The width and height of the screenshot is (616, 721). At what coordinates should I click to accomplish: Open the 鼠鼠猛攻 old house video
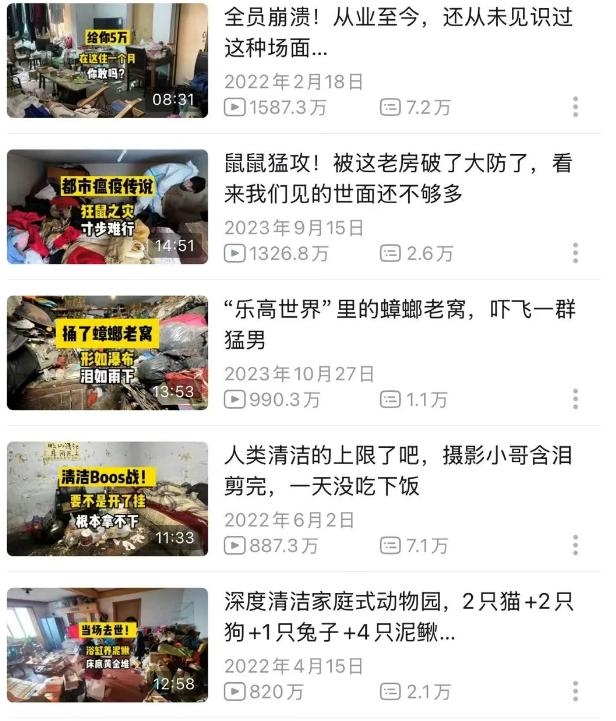point(108,207)
